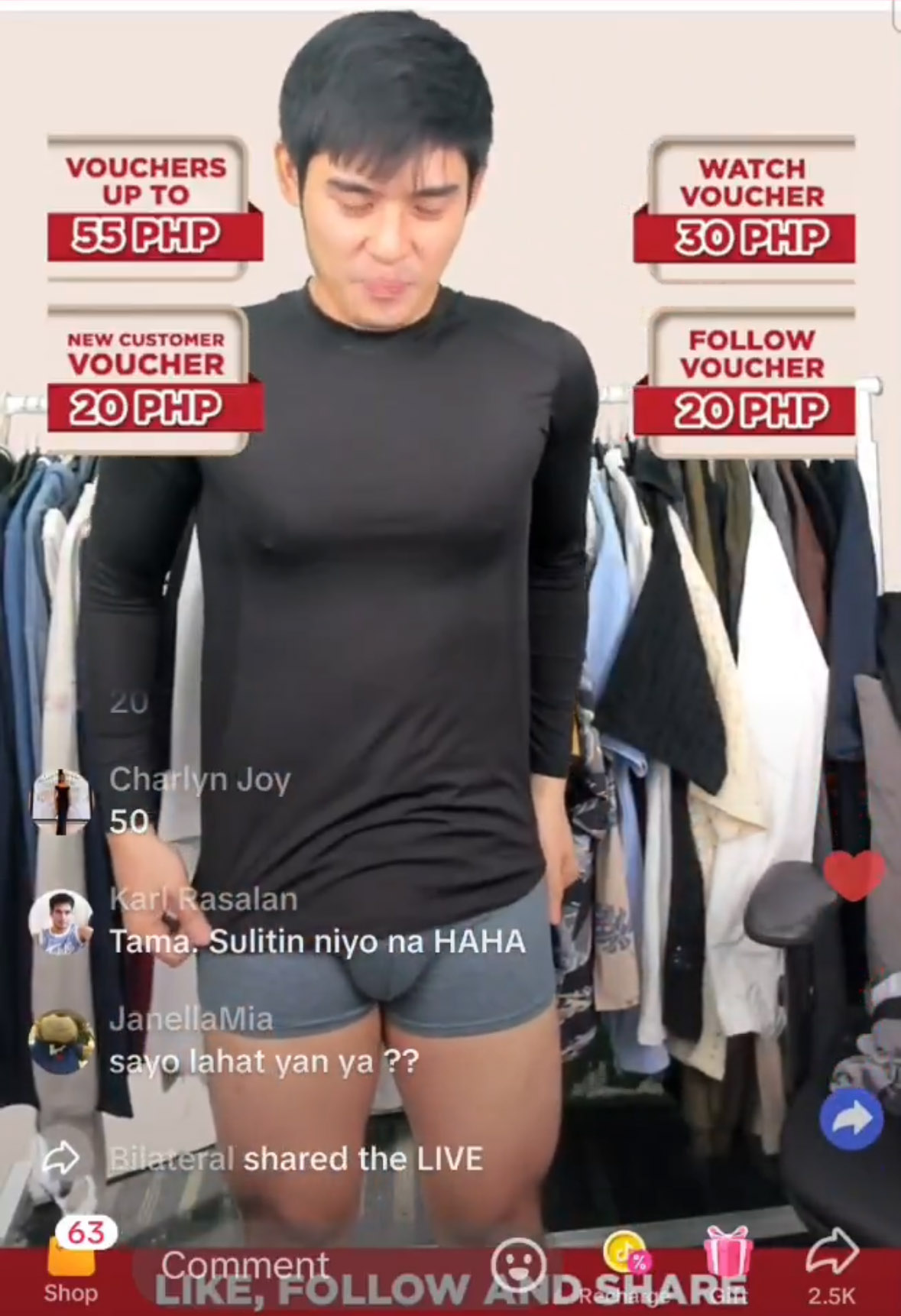Screen dimensions: 901x1316
Task: View Karl Rasalan's profile from his comment
Action: [x=61, y=922]
